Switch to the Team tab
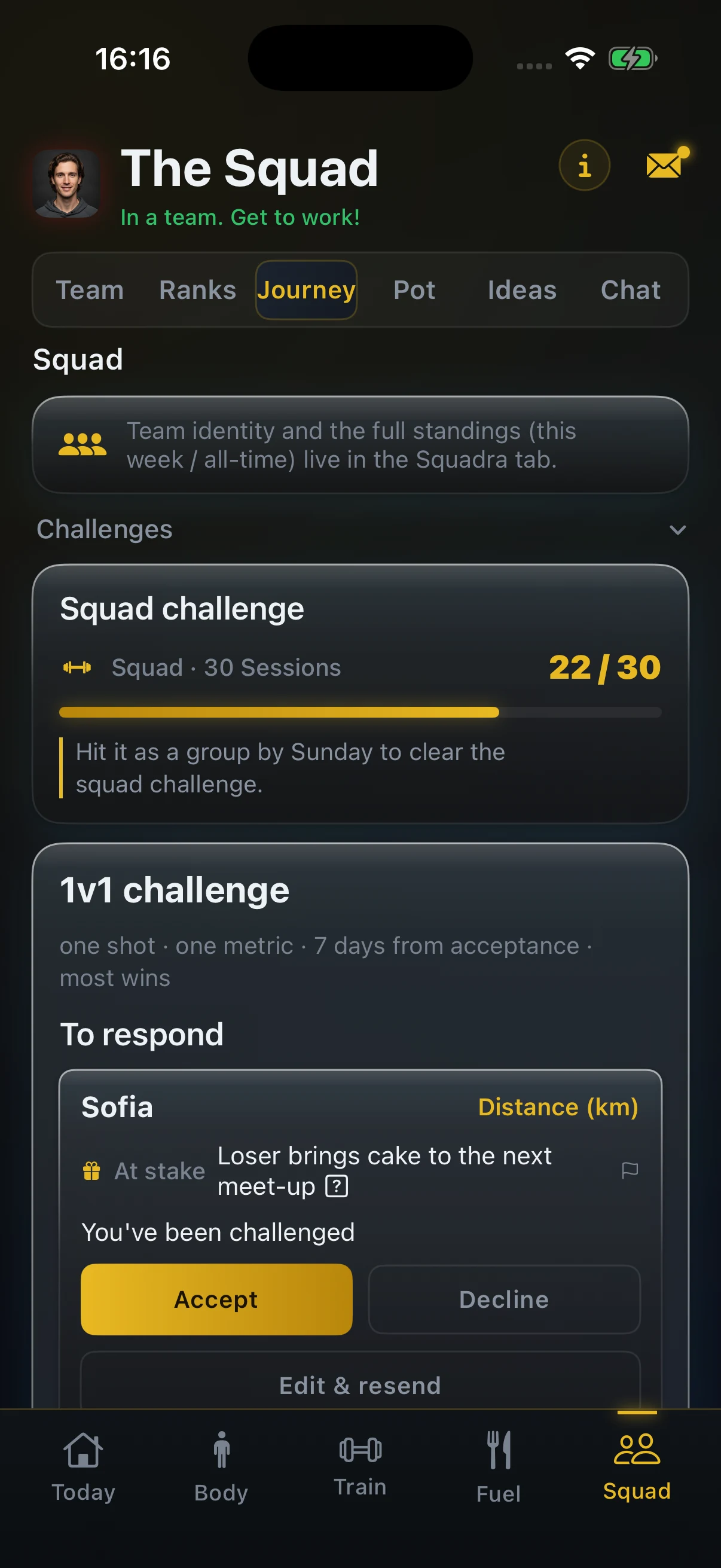 tap(90, 289)
